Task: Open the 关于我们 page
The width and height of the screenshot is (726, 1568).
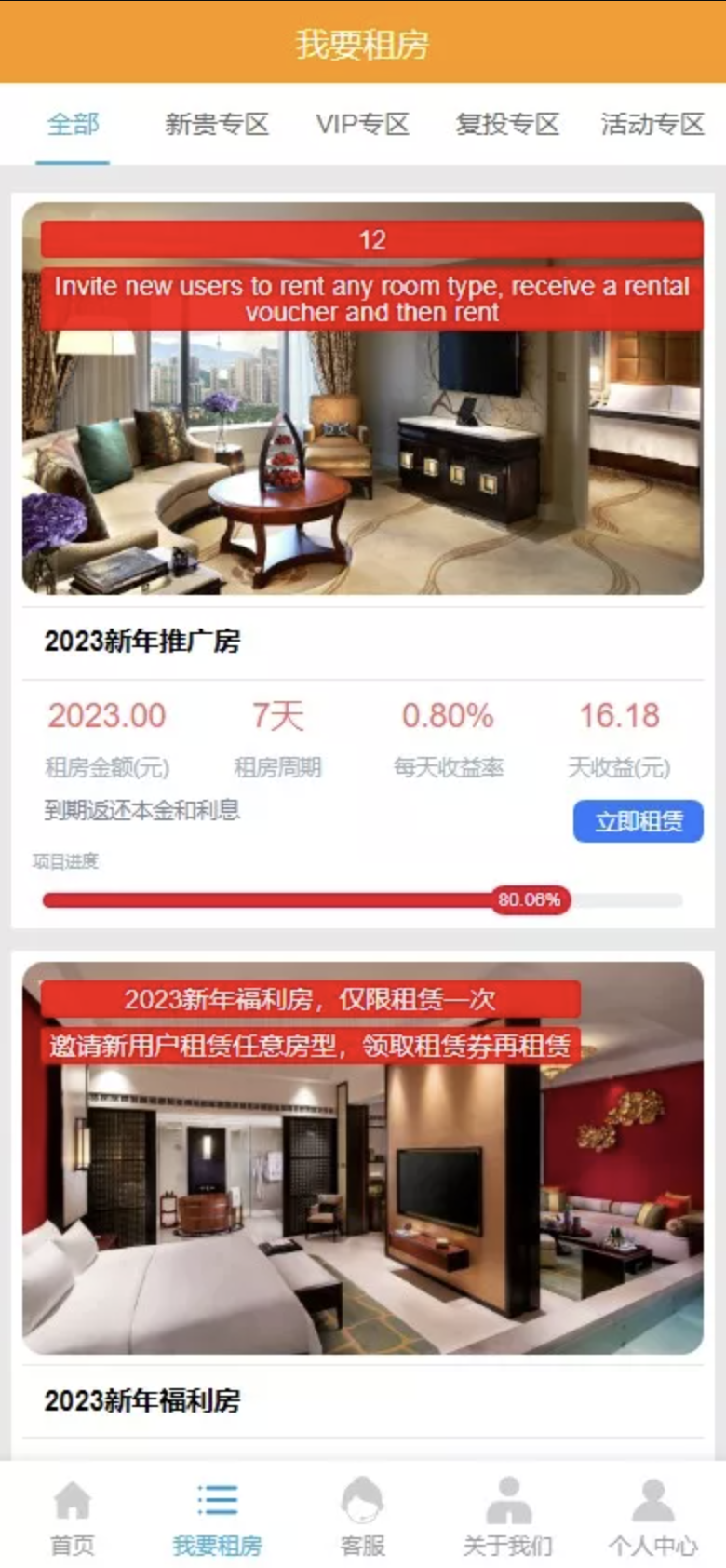Action: pyautogui.click(x=507, y=1516)
